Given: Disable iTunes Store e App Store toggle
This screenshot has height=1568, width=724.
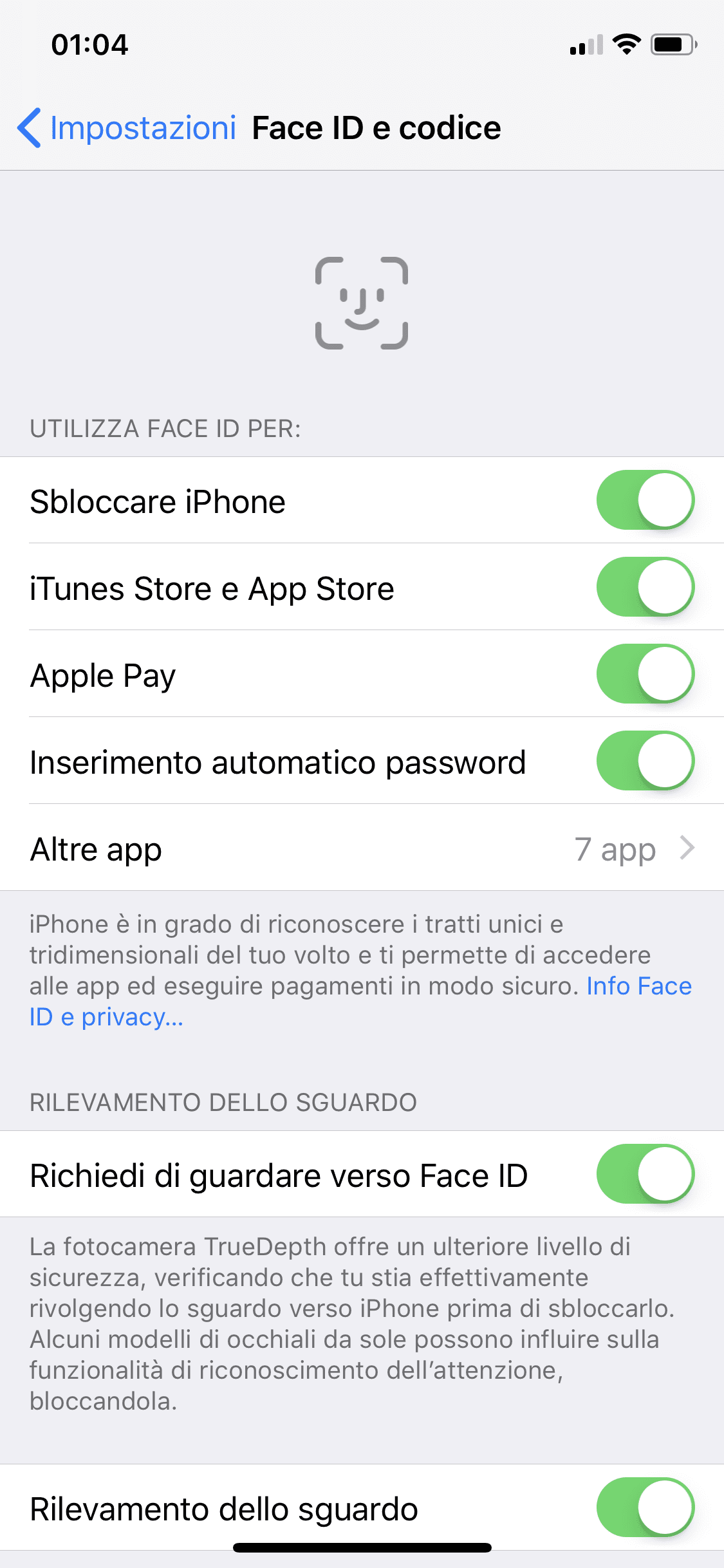Looking at the screenshot, I should pyautogui.click(x=645, y=587).
